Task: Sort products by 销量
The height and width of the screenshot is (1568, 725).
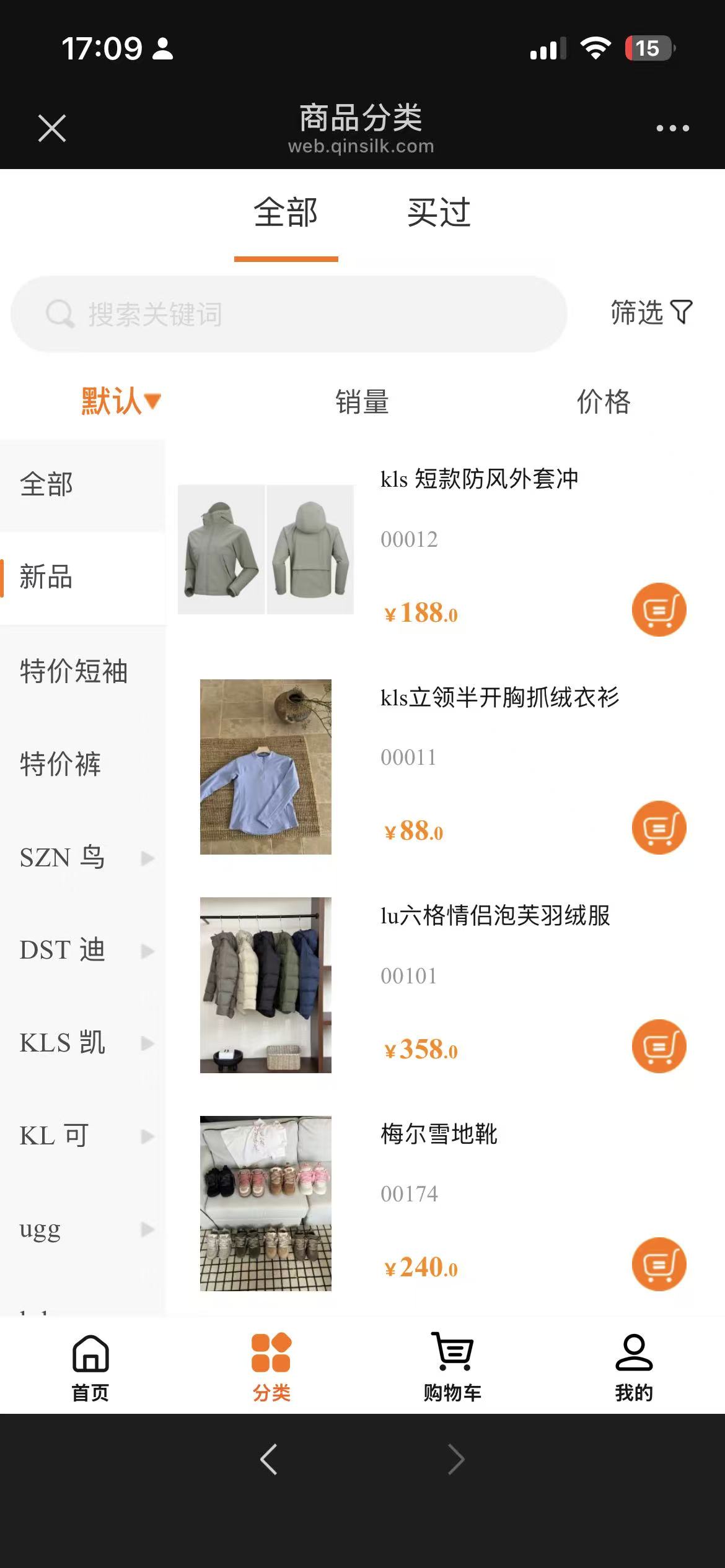Action: [x=362, y=402]
